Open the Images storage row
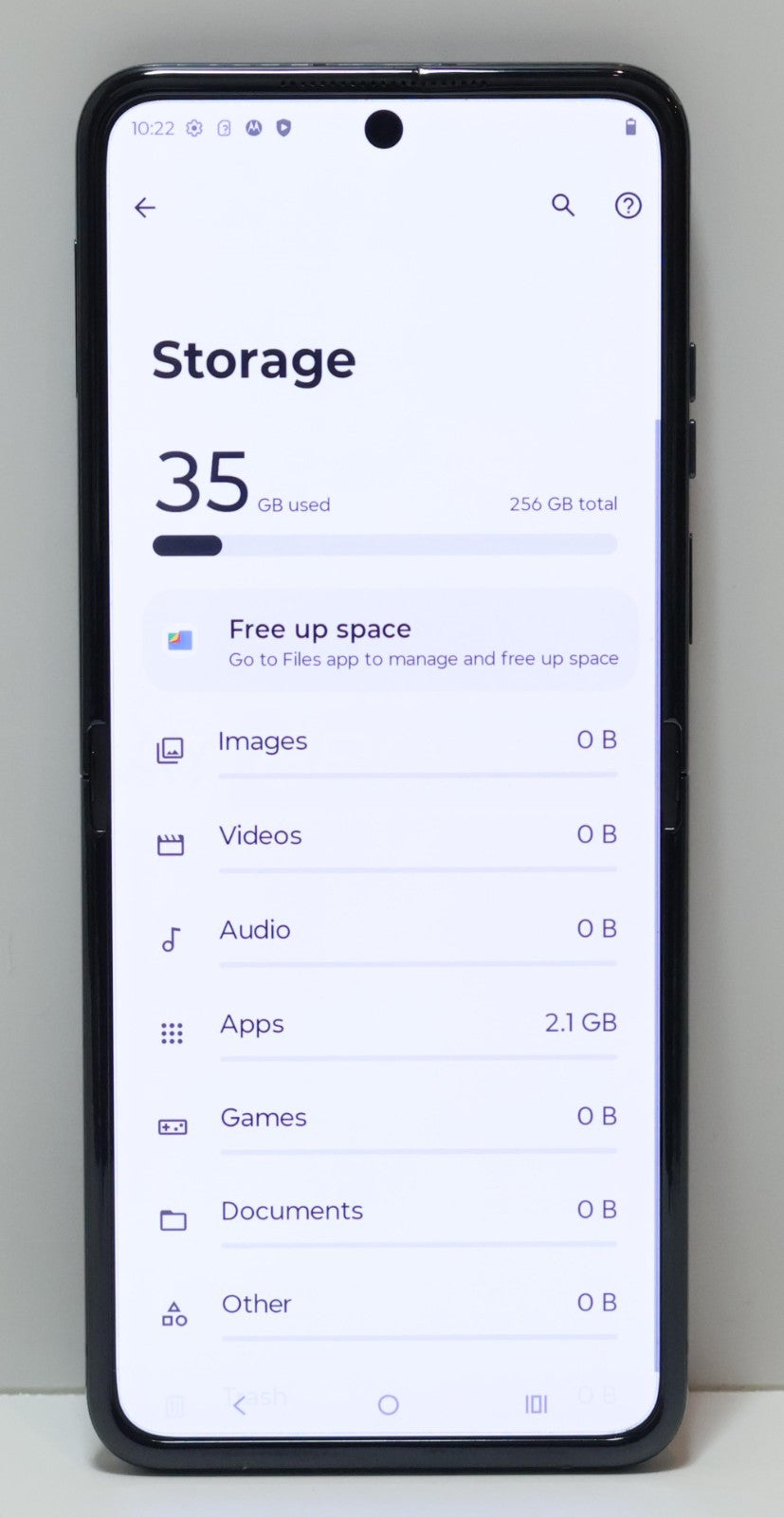The height and width of the screenshot is (1517, 784). tap(389, 742)
